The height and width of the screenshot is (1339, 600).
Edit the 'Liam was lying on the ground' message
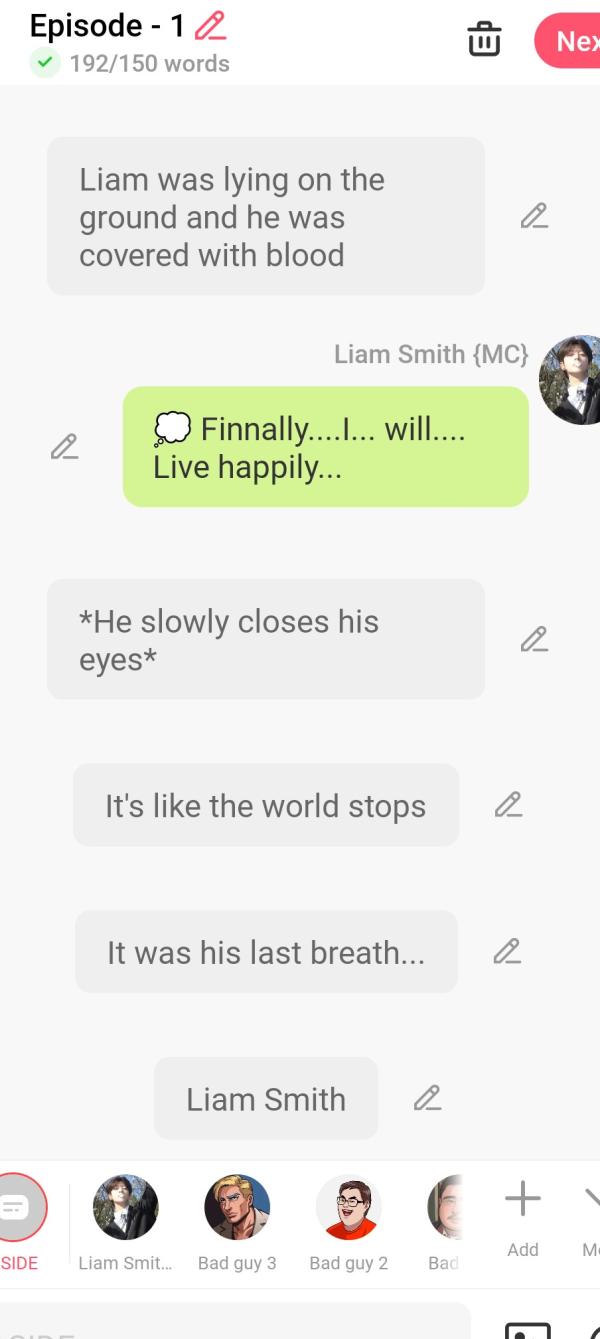(x=534, y=216)
